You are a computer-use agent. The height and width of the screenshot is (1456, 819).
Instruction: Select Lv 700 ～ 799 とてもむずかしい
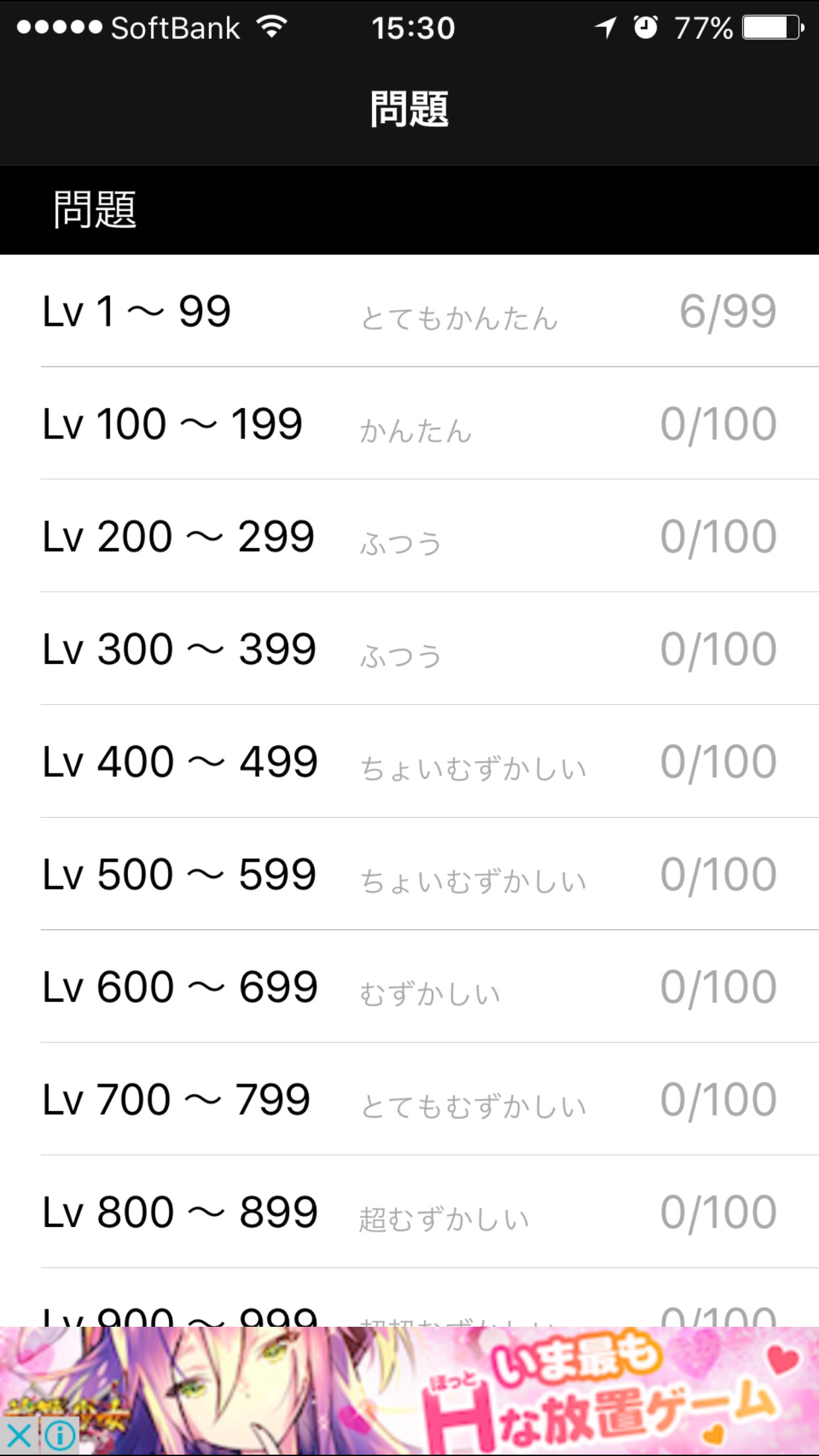[409, 1099]
